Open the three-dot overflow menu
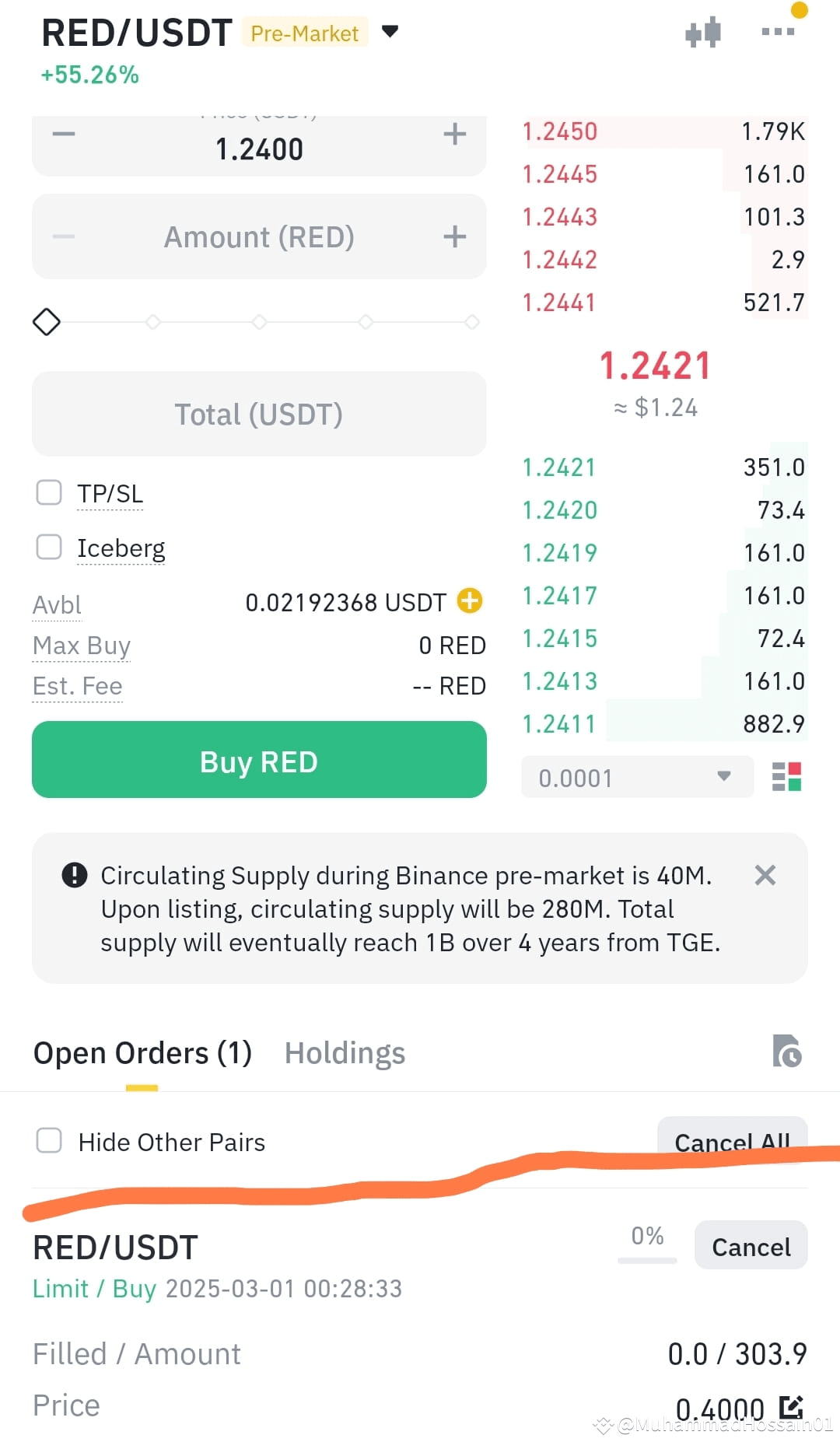Screen dimensions: 840x1442 [778, 32]
